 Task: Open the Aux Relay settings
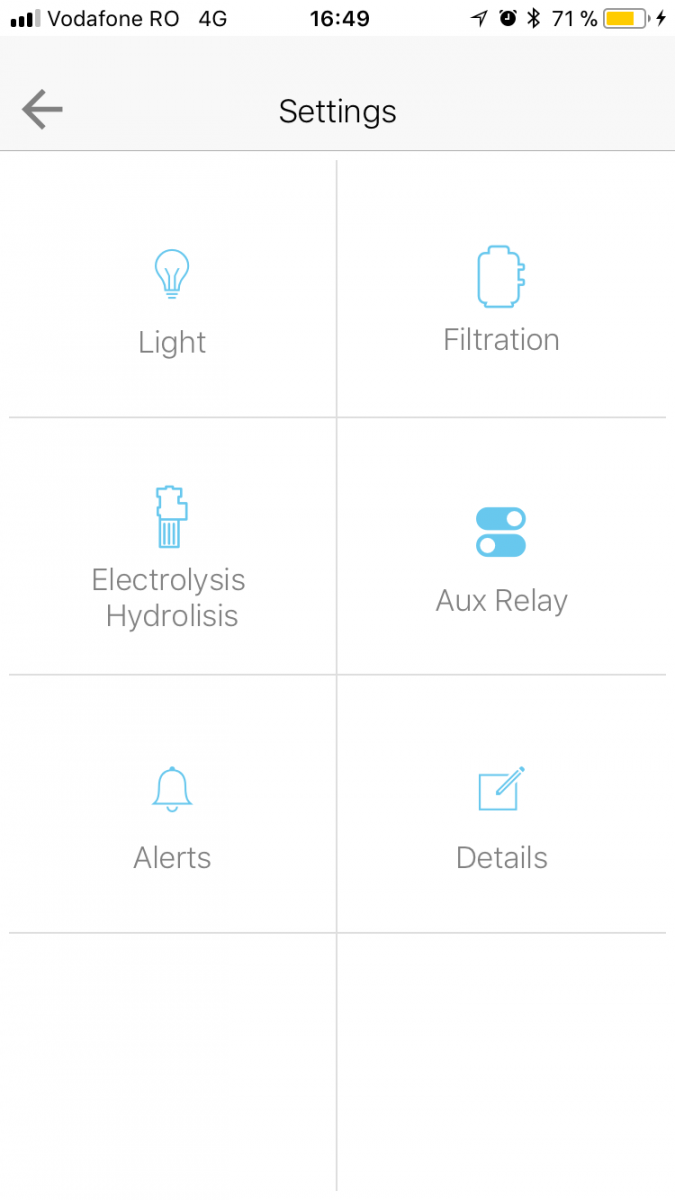[502, 546]
